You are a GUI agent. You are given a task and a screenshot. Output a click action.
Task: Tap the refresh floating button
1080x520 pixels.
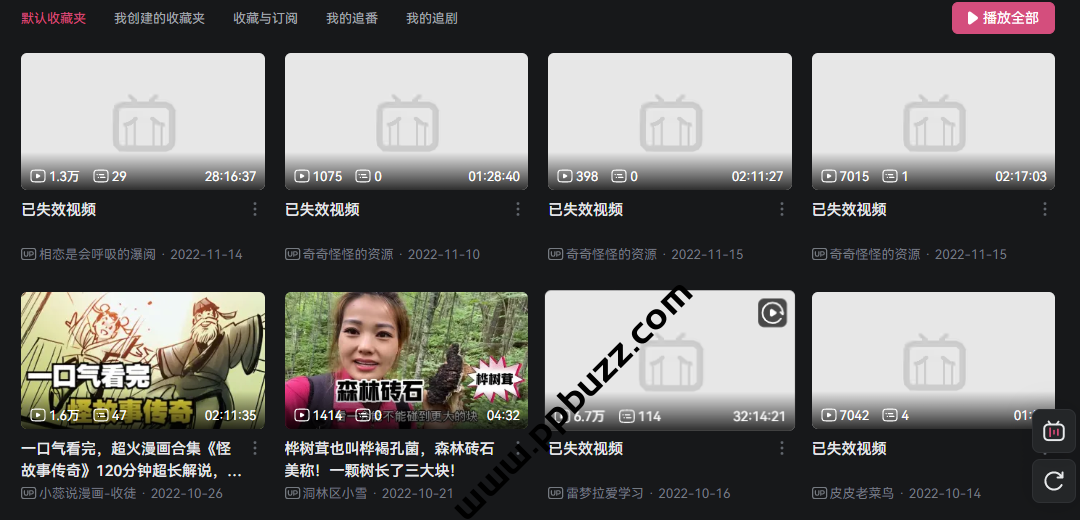[1053, 481]
